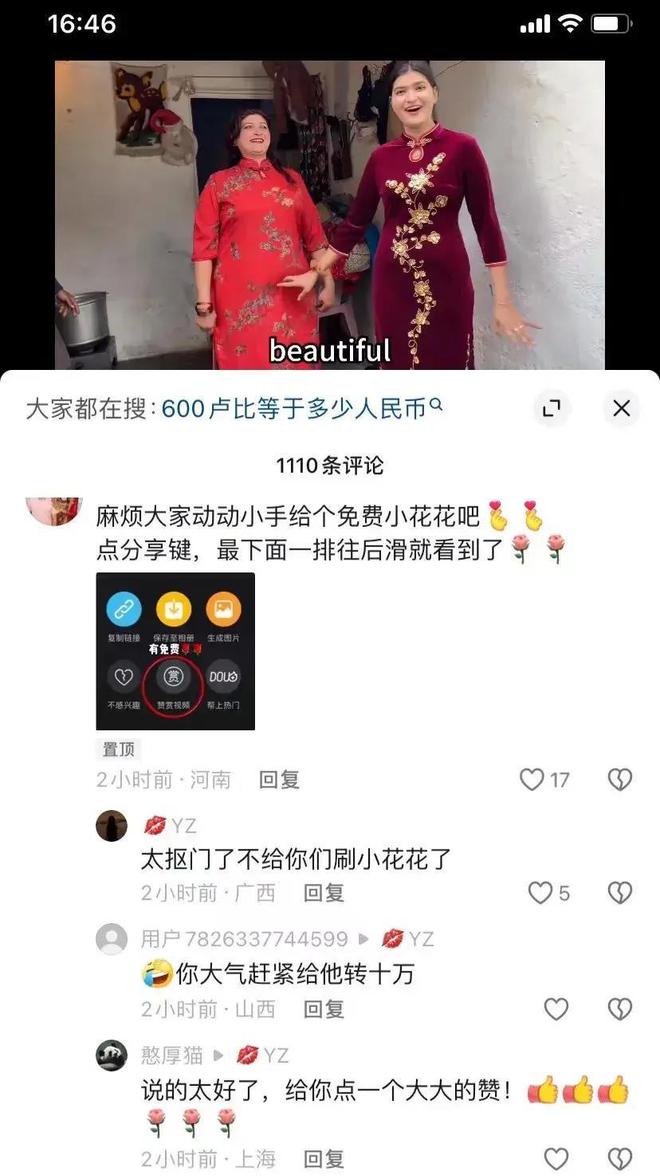Open the pinned commenter's avatar

54,510
